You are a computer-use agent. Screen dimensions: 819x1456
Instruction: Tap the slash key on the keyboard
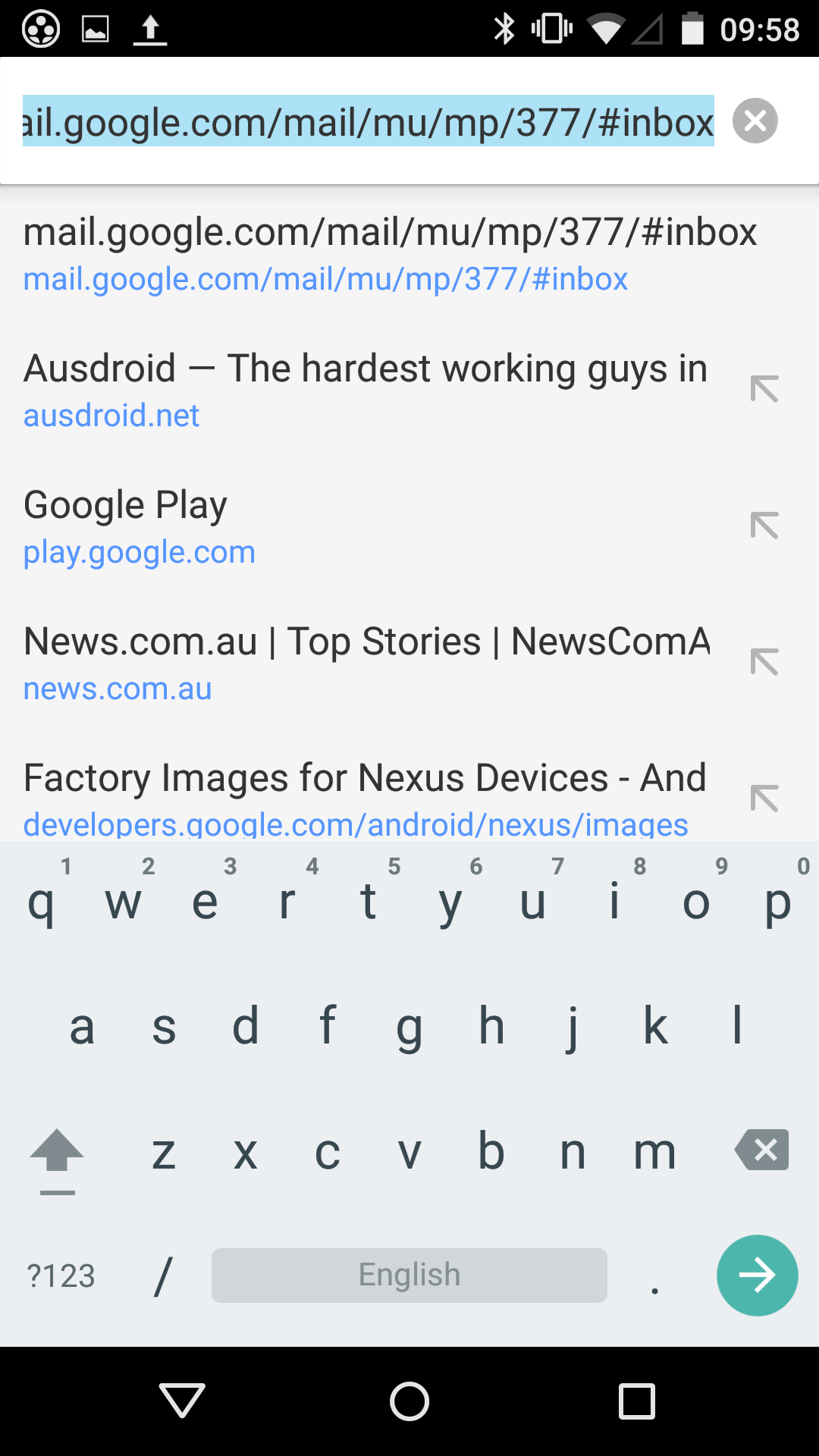(x=163, y=1276)
